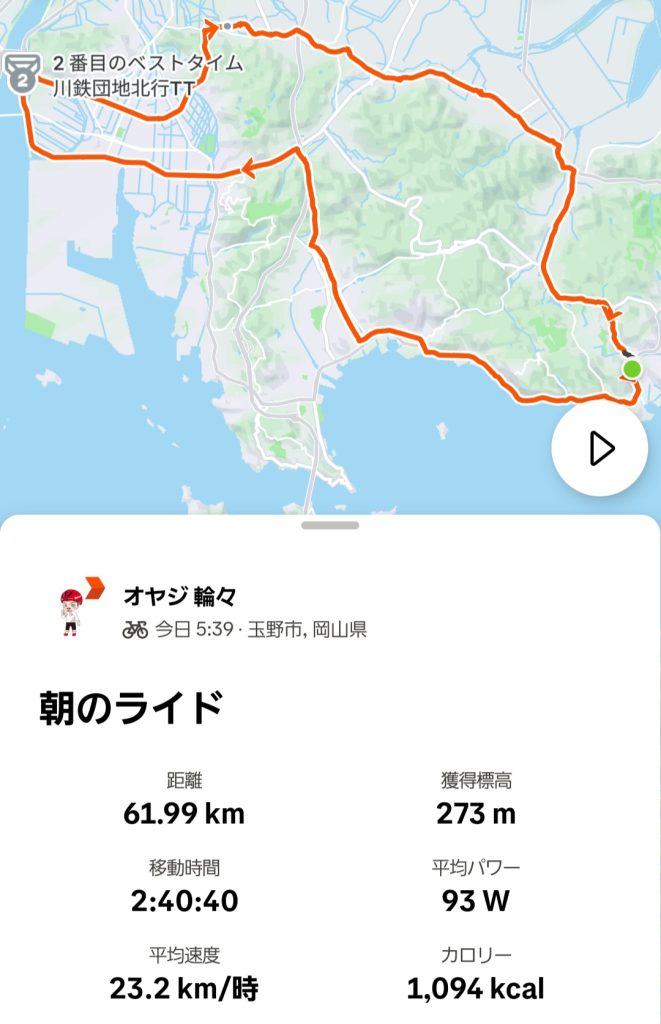Viewport: 661px width, 1024px height.
Task: Play the route flyover animation
Action: coord(600,449)
